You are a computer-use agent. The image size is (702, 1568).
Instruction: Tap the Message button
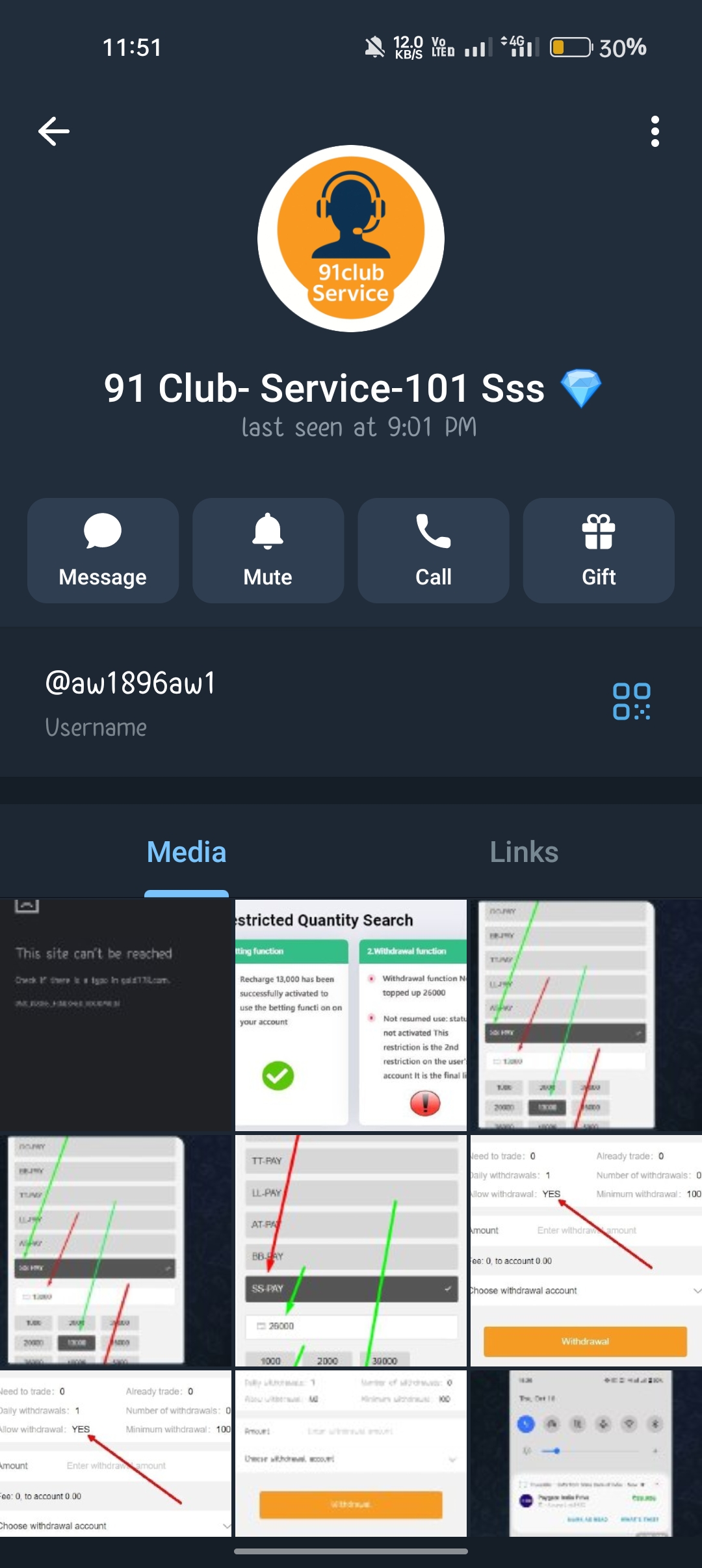pyautogui.click(x=103, y=551)
